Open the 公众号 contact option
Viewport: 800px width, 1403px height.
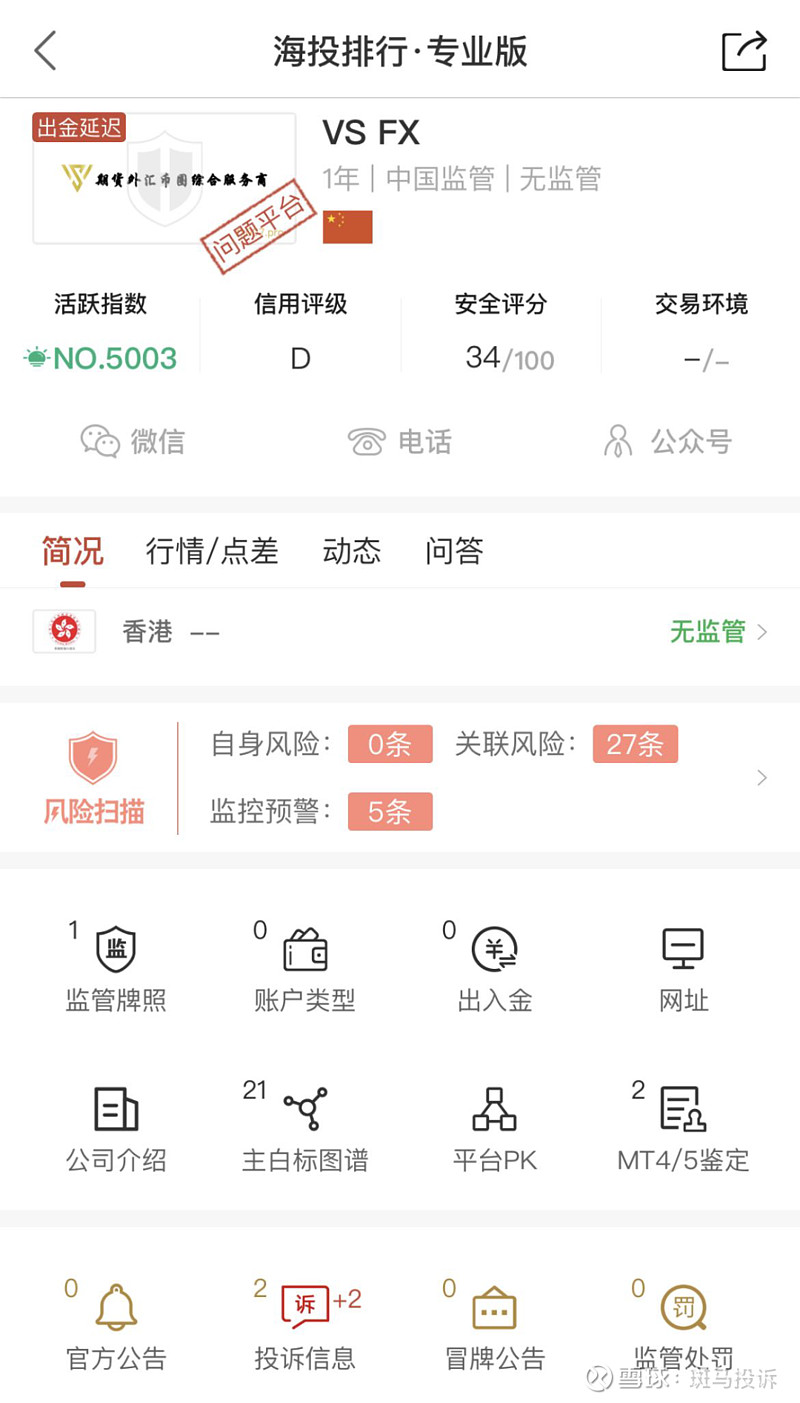667,441
